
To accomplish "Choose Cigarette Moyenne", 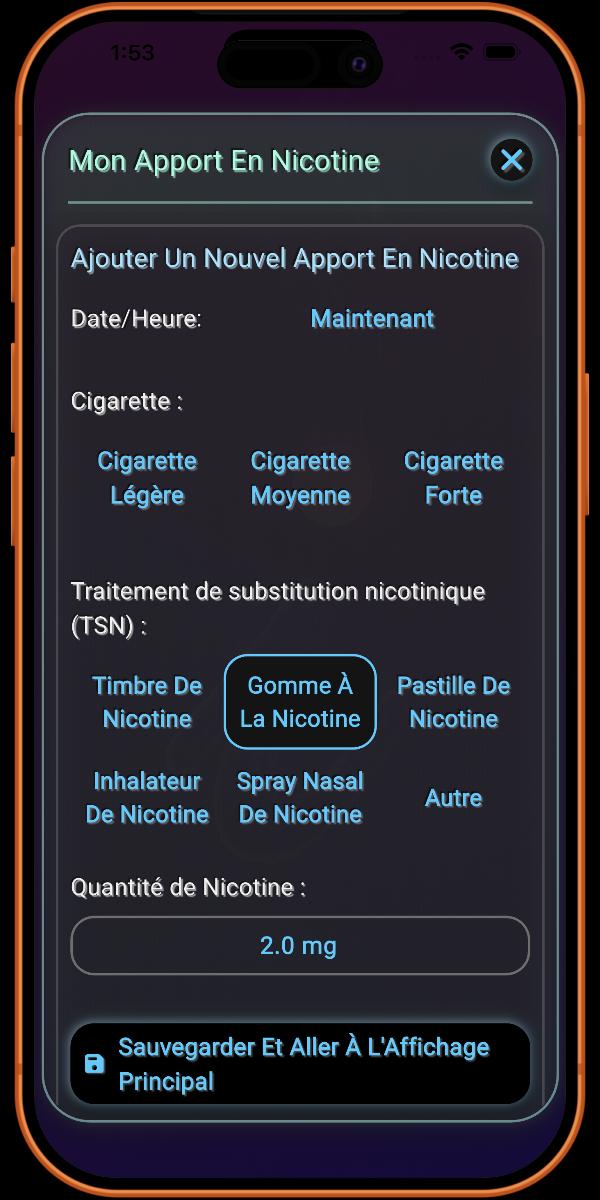I will point(300,478).
